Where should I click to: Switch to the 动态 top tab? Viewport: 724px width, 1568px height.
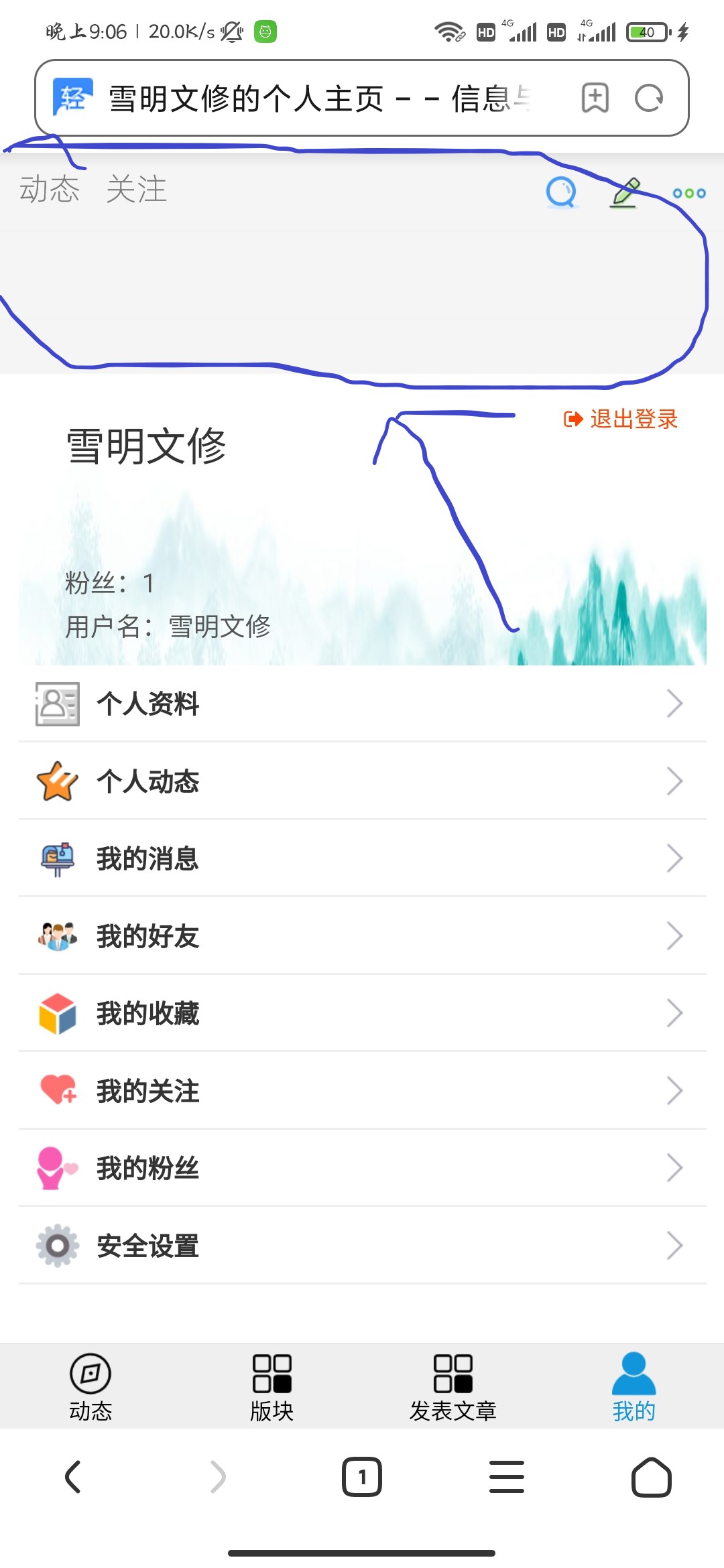pyautogui.click(x=50, y=189)
